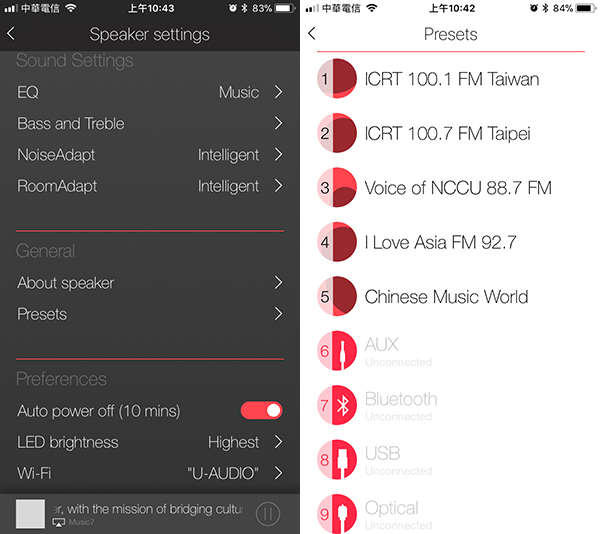Screen dimensions: 600x534
Task: Pause playback in the mini player
Action: pyautogui.click(x=267, y=514)
